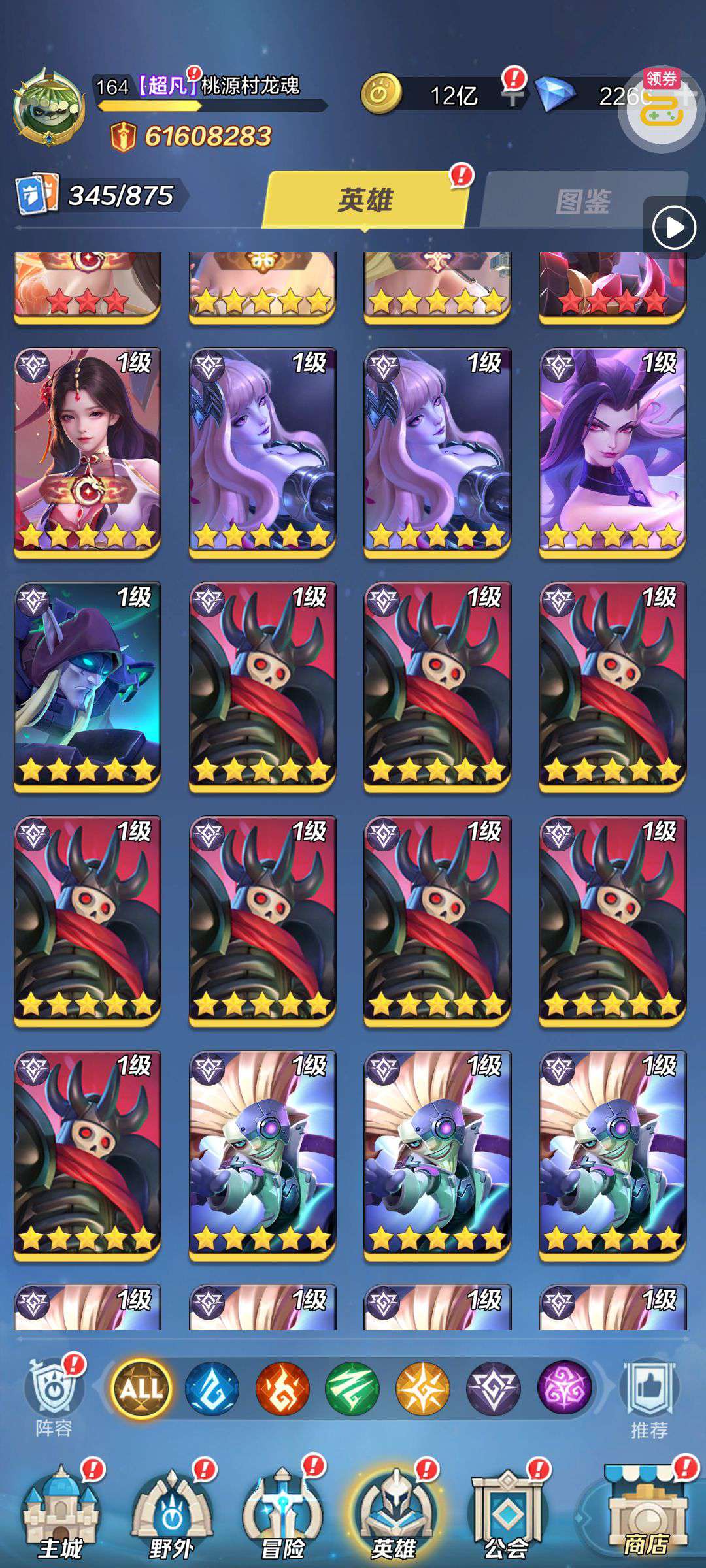Filter heroes by red fire faction

point(282,1388)
